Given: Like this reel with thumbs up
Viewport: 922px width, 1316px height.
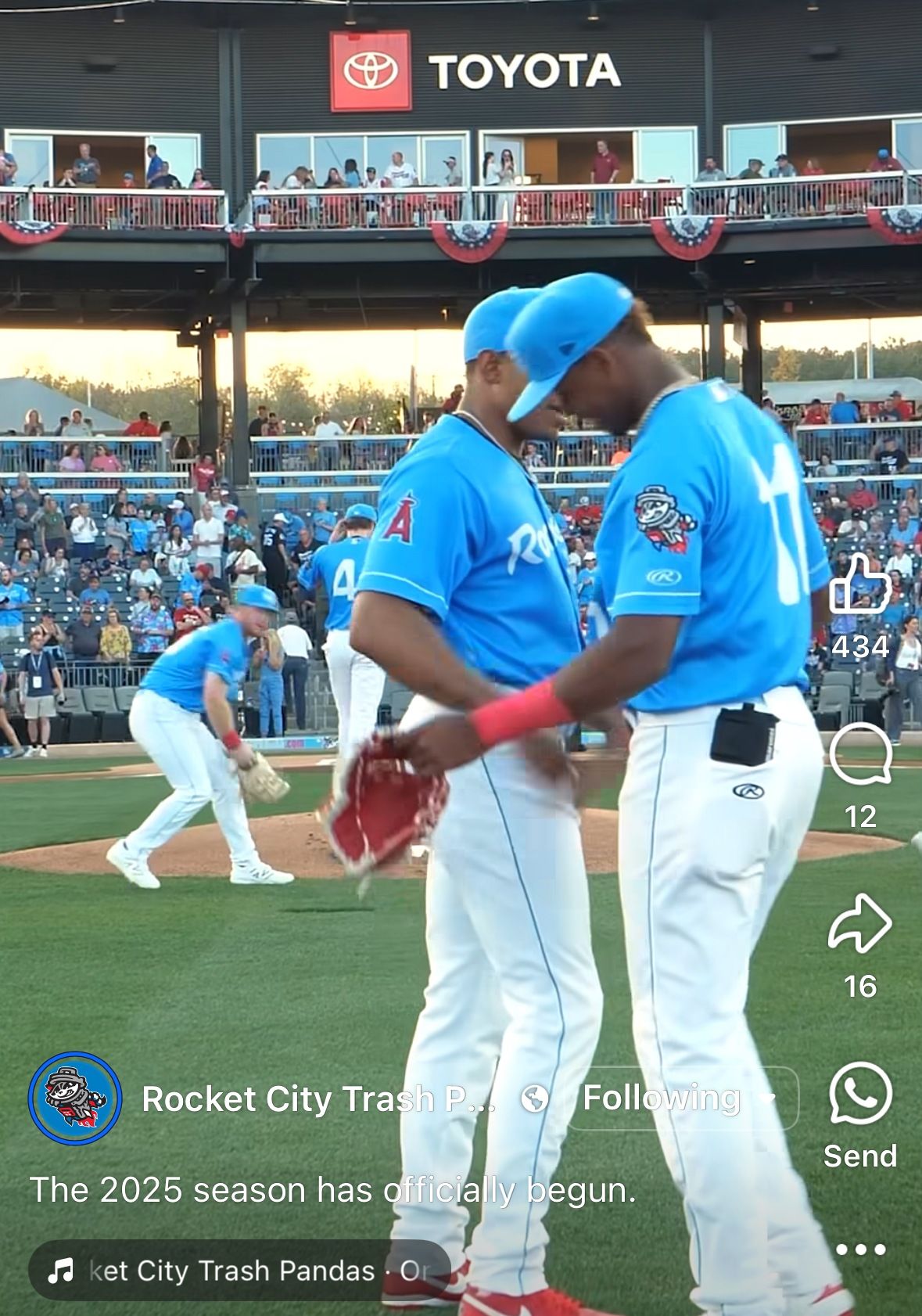Looking at the screenshot, I should coord(859,584).
